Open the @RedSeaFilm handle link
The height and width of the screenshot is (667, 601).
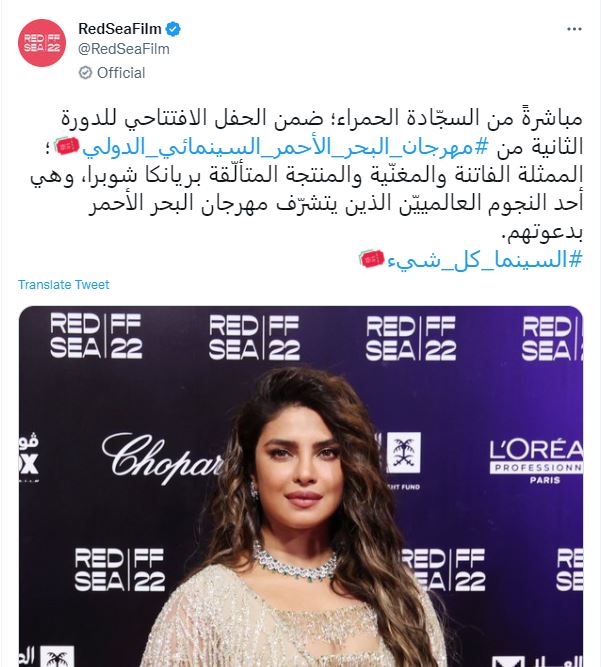click(123, 48)
